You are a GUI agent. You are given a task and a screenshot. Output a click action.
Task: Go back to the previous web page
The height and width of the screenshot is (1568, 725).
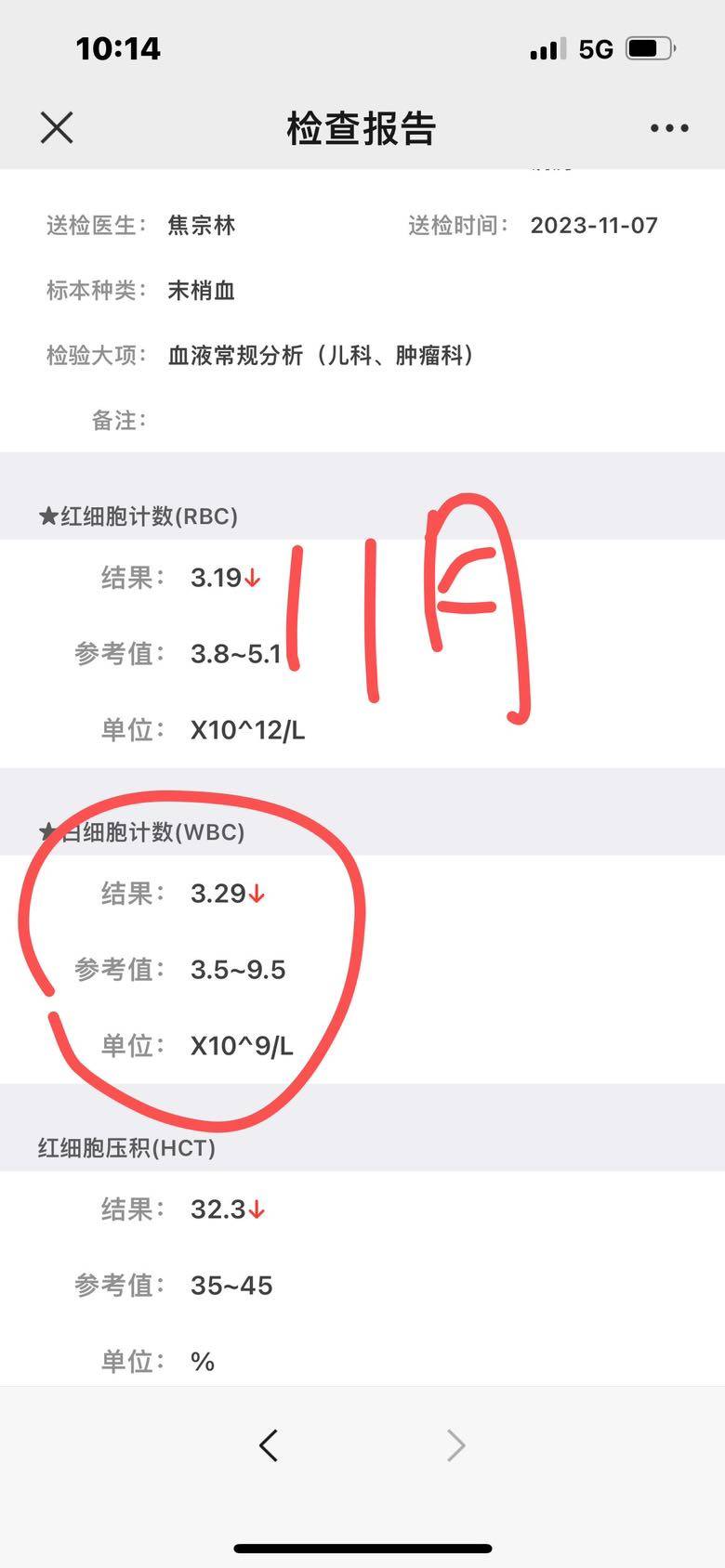269,1445
